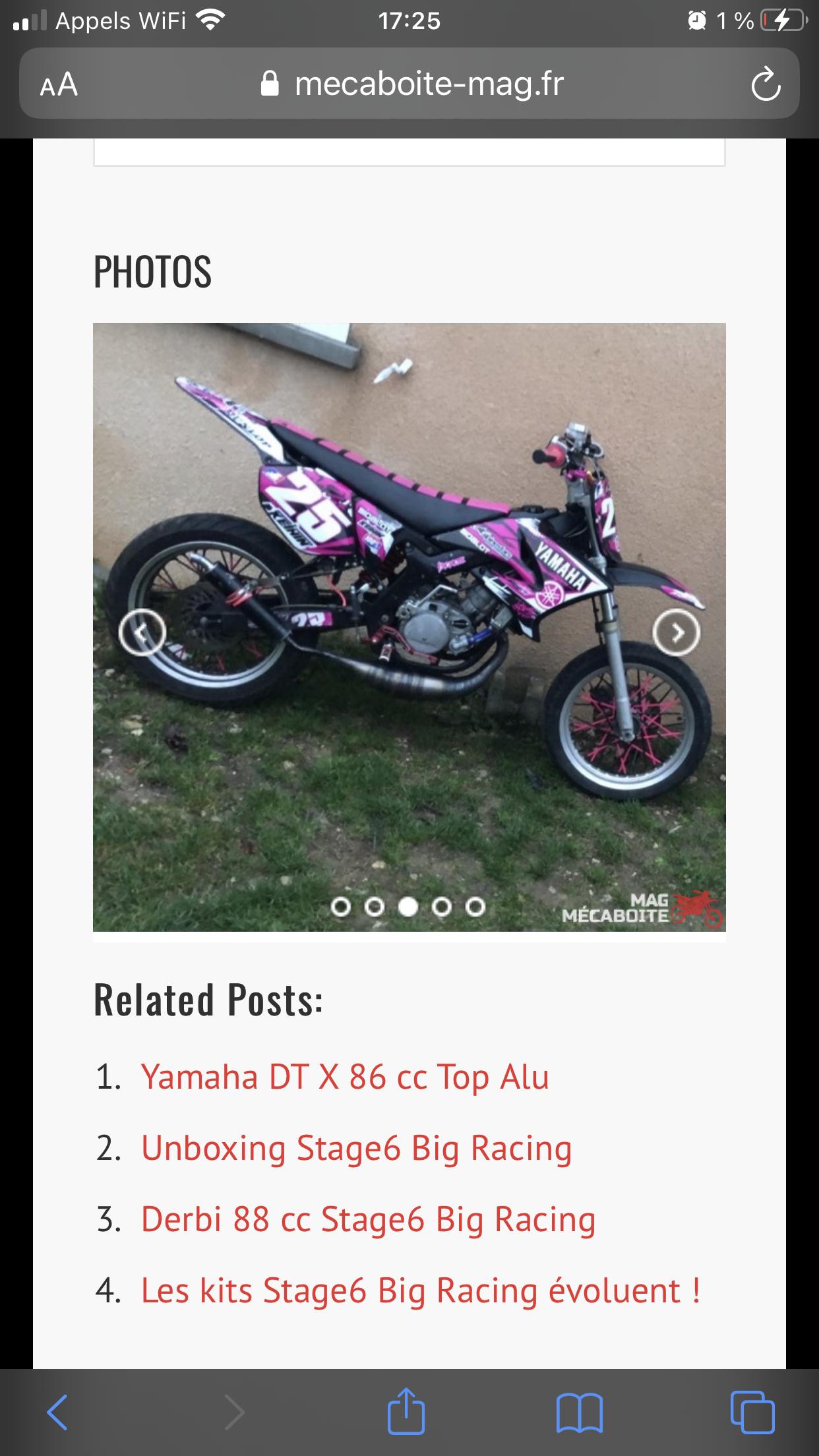Image resolution: width=819 pixels, height=1456 pixels.
Task: Show the previous photo in the slider
Action: coord(142,632)
